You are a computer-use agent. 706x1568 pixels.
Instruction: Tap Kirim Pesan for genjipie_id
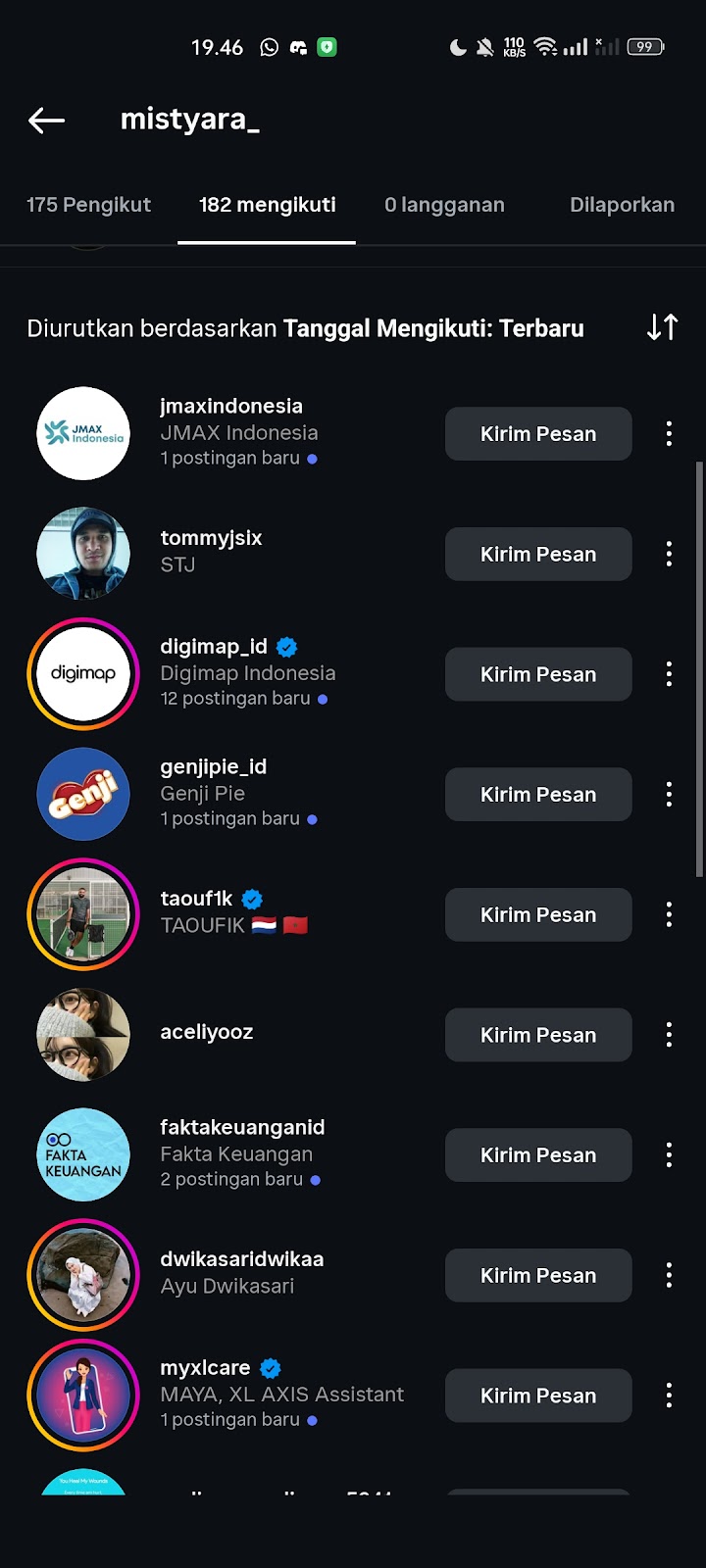pyautogui.click(x=537, y=795)
